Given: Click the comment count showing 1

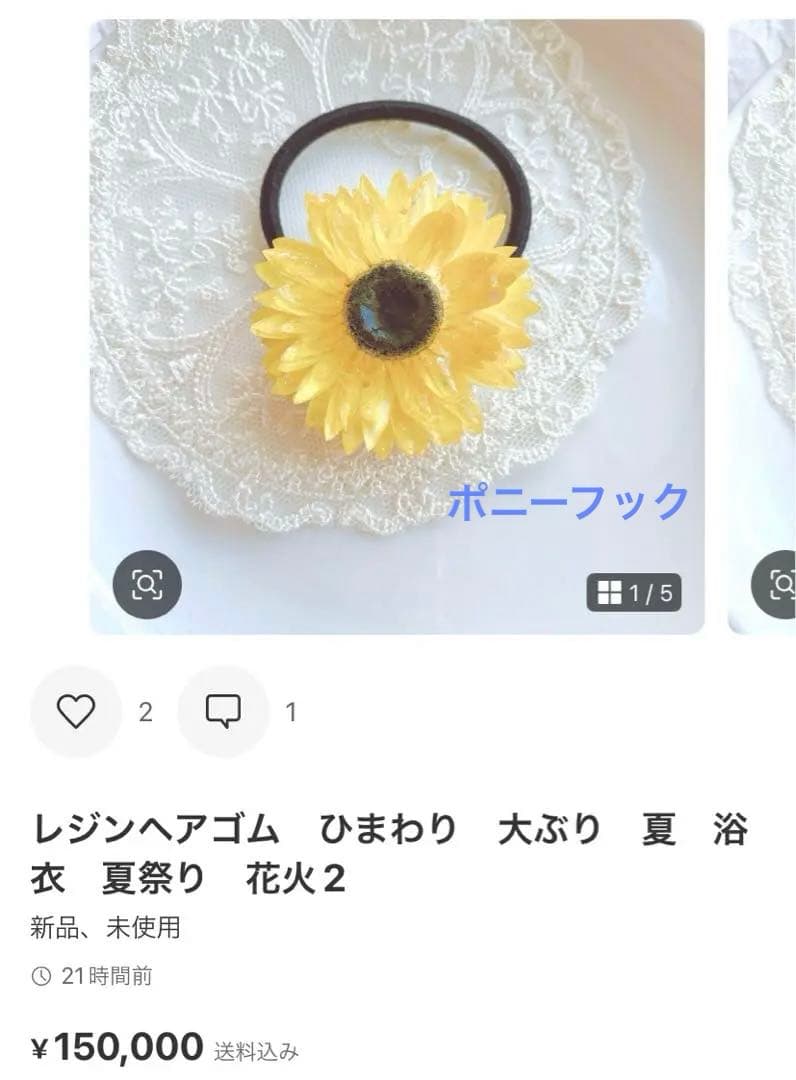Looking at the screenshot, I should 289,712.
